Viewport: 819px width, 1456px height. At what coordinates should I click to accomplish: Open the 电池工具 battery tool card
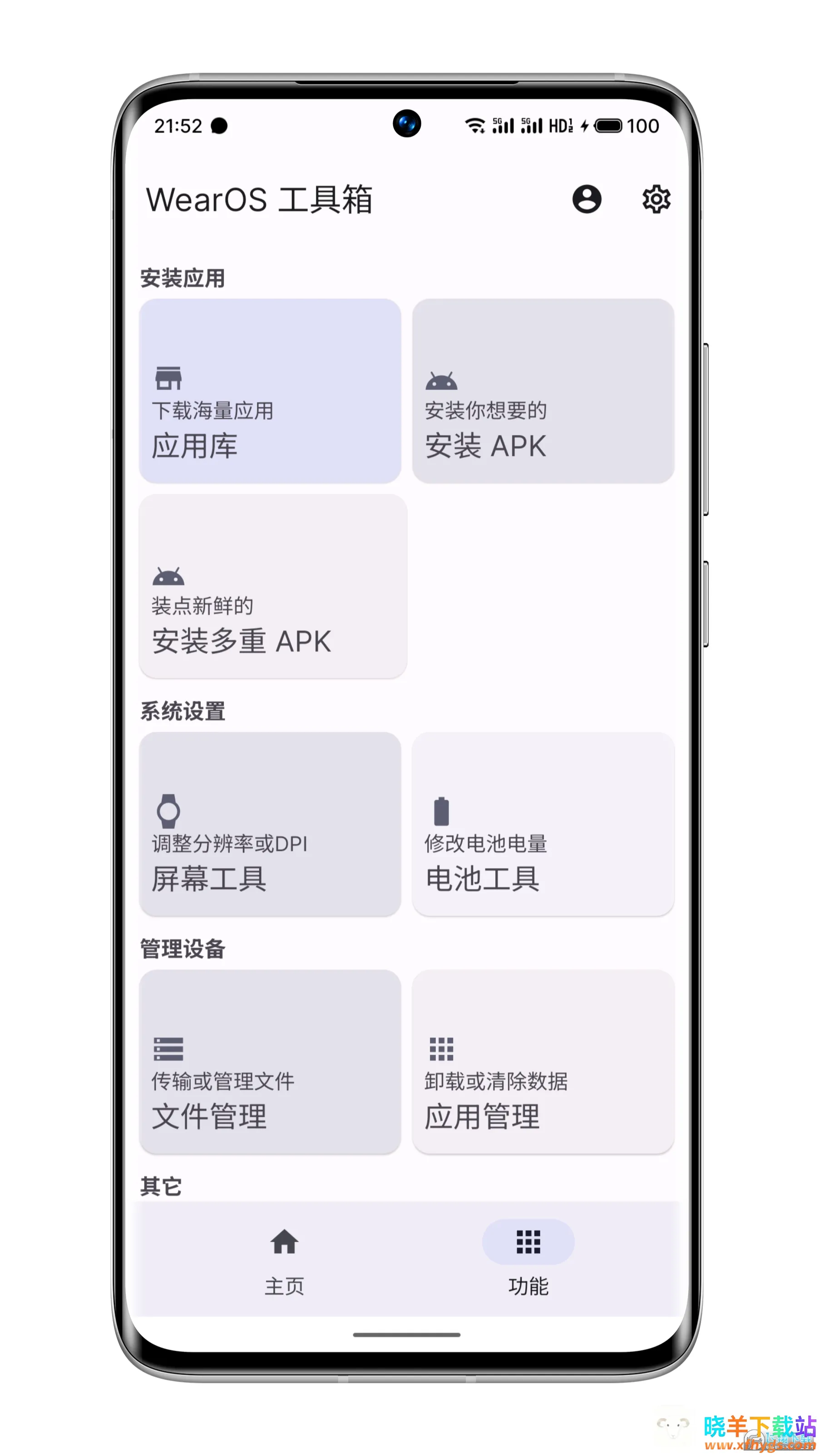tap(543, 824)
